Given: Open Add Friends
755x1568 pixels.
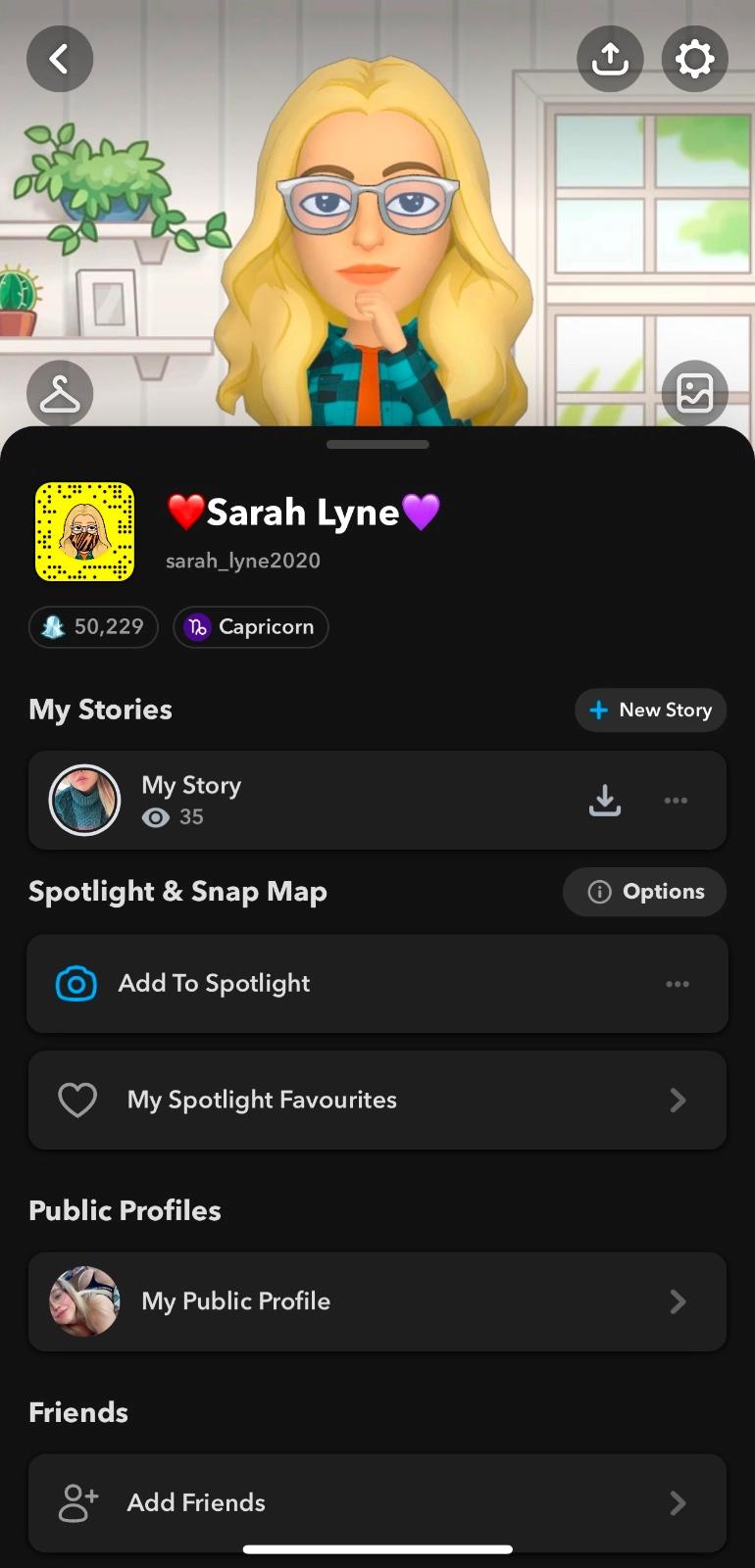Looking at the screenshot, I should [x=377, y=1502].
